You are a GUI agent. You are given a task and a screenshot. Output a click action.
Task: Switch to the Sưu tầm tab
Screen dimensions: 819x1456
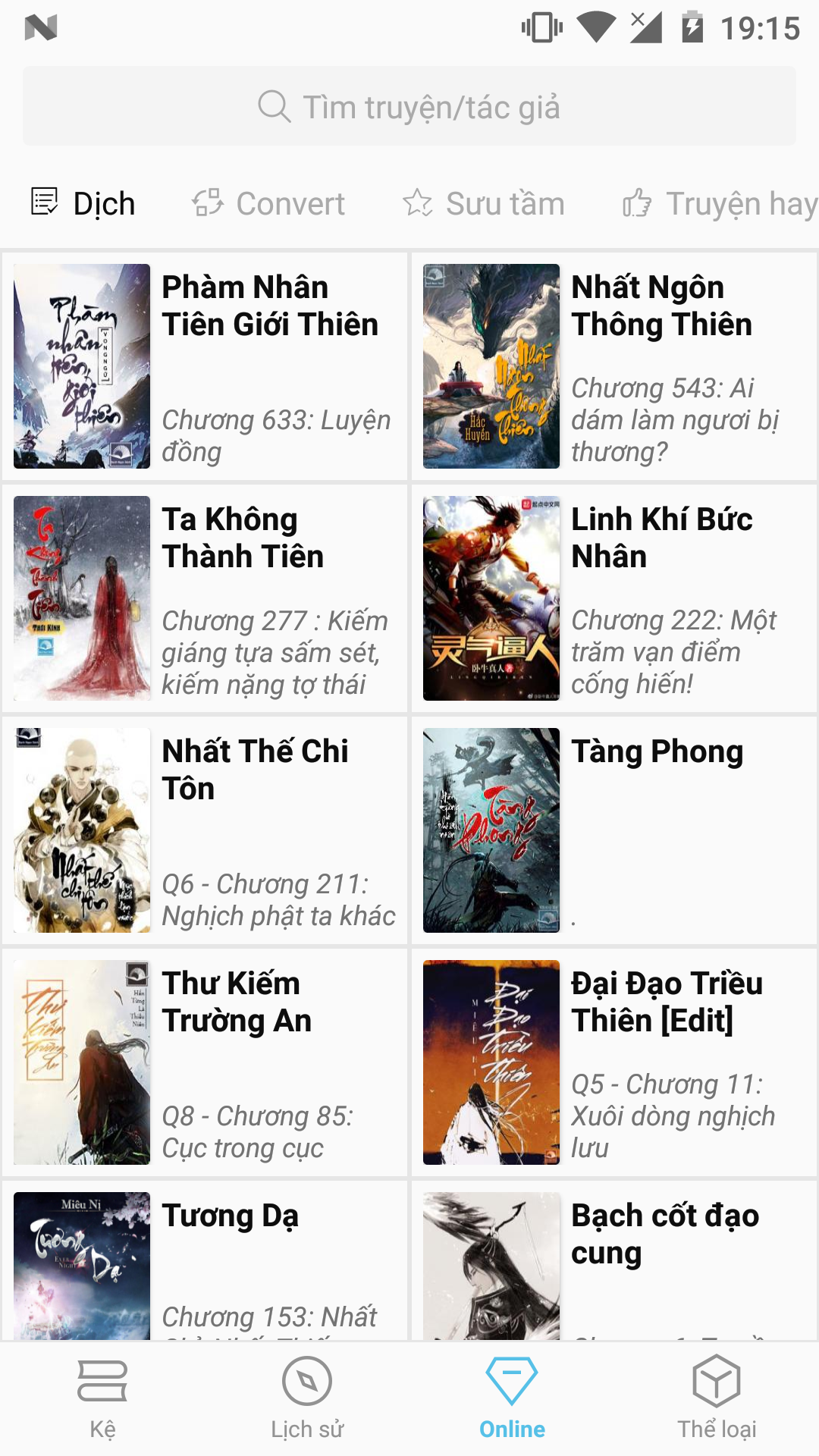click(x=484, y=203)
